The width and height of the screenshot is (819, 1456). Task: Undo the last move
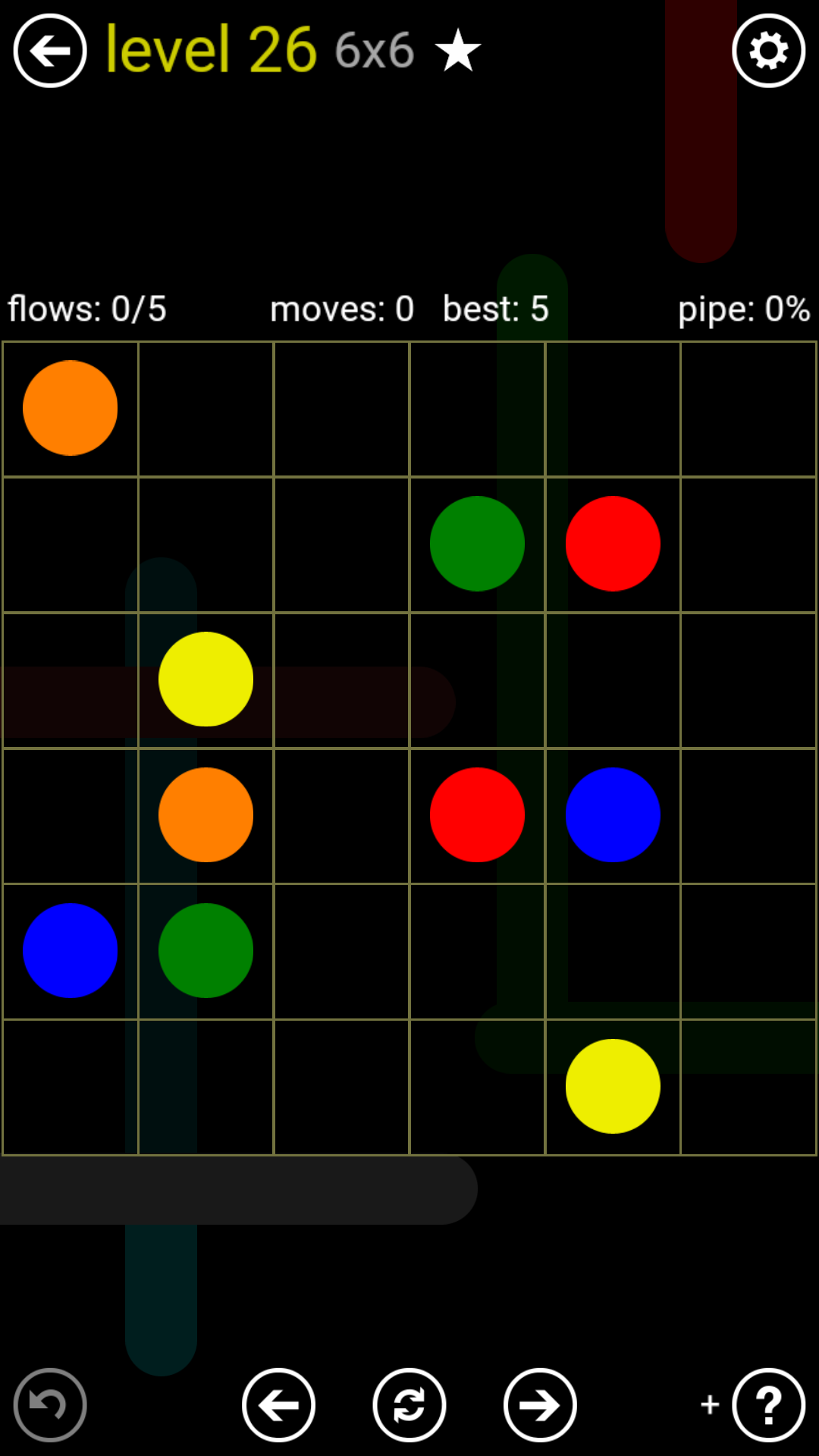click(50, 1405)
